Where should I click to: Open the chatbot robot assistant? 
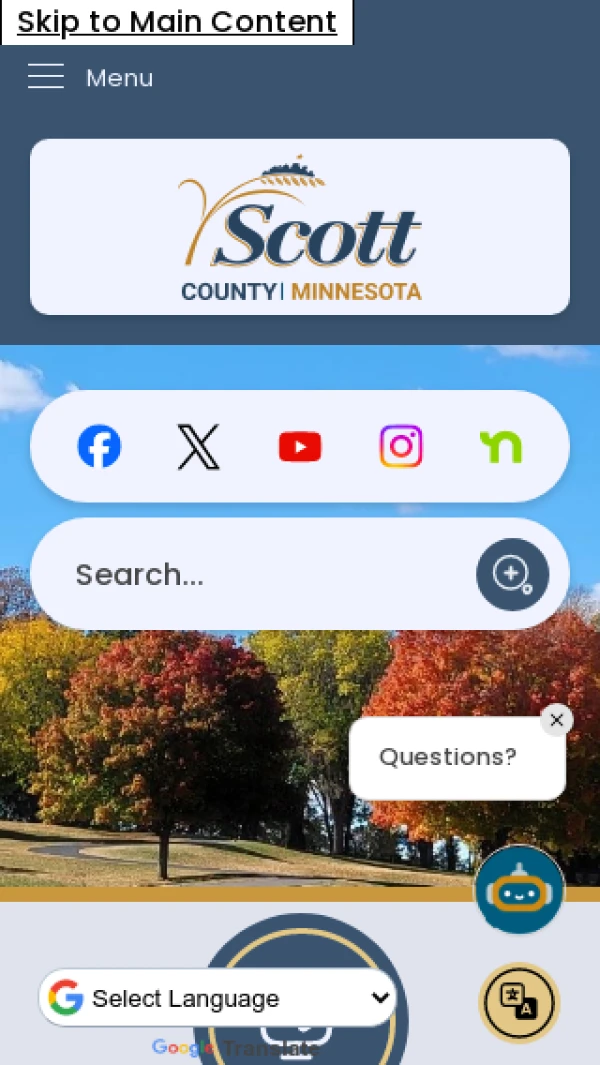[x=519, y=890]
